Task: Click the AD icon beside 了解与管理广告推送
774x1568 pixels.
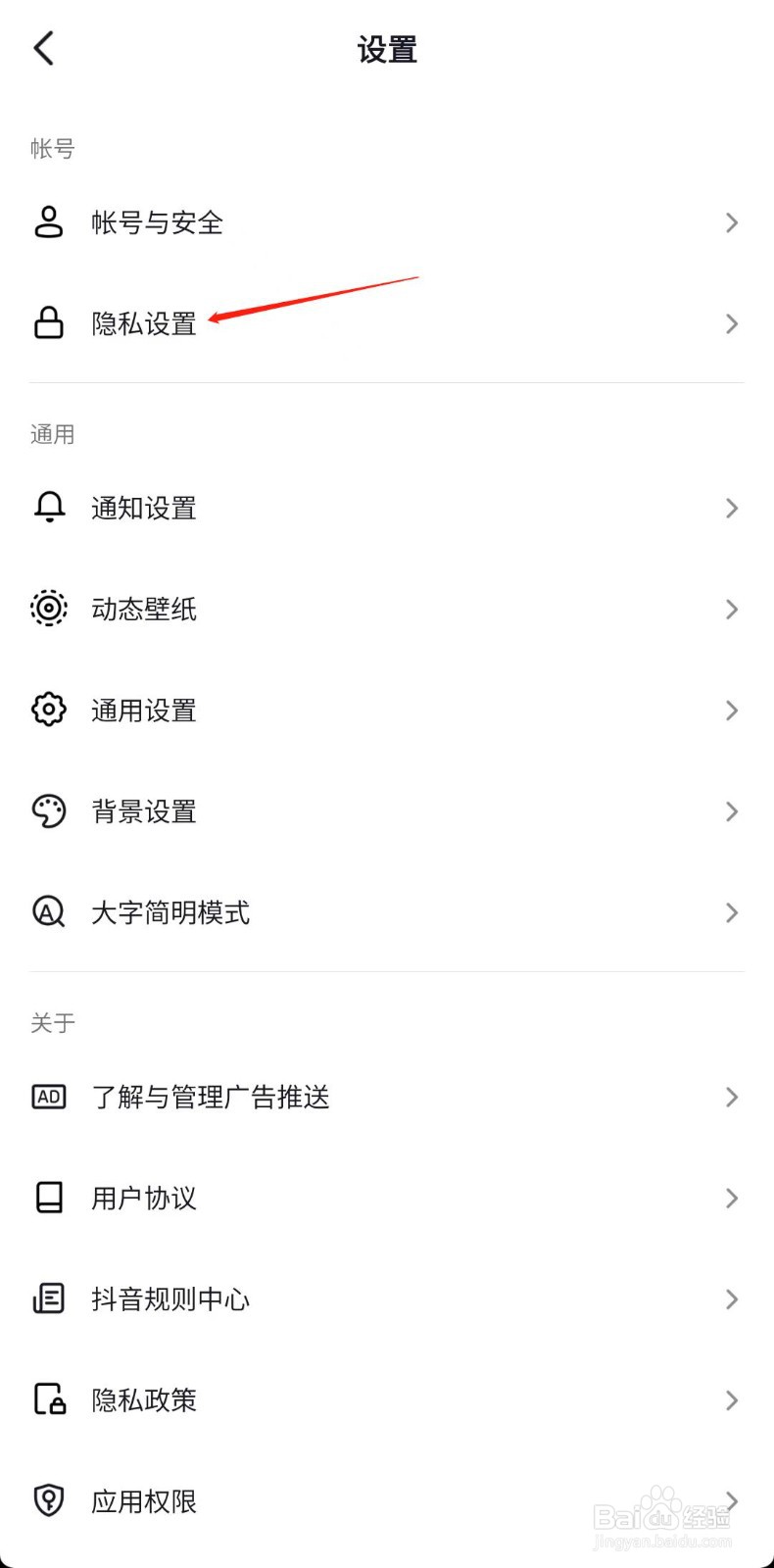Action: tap(48, 1097)
